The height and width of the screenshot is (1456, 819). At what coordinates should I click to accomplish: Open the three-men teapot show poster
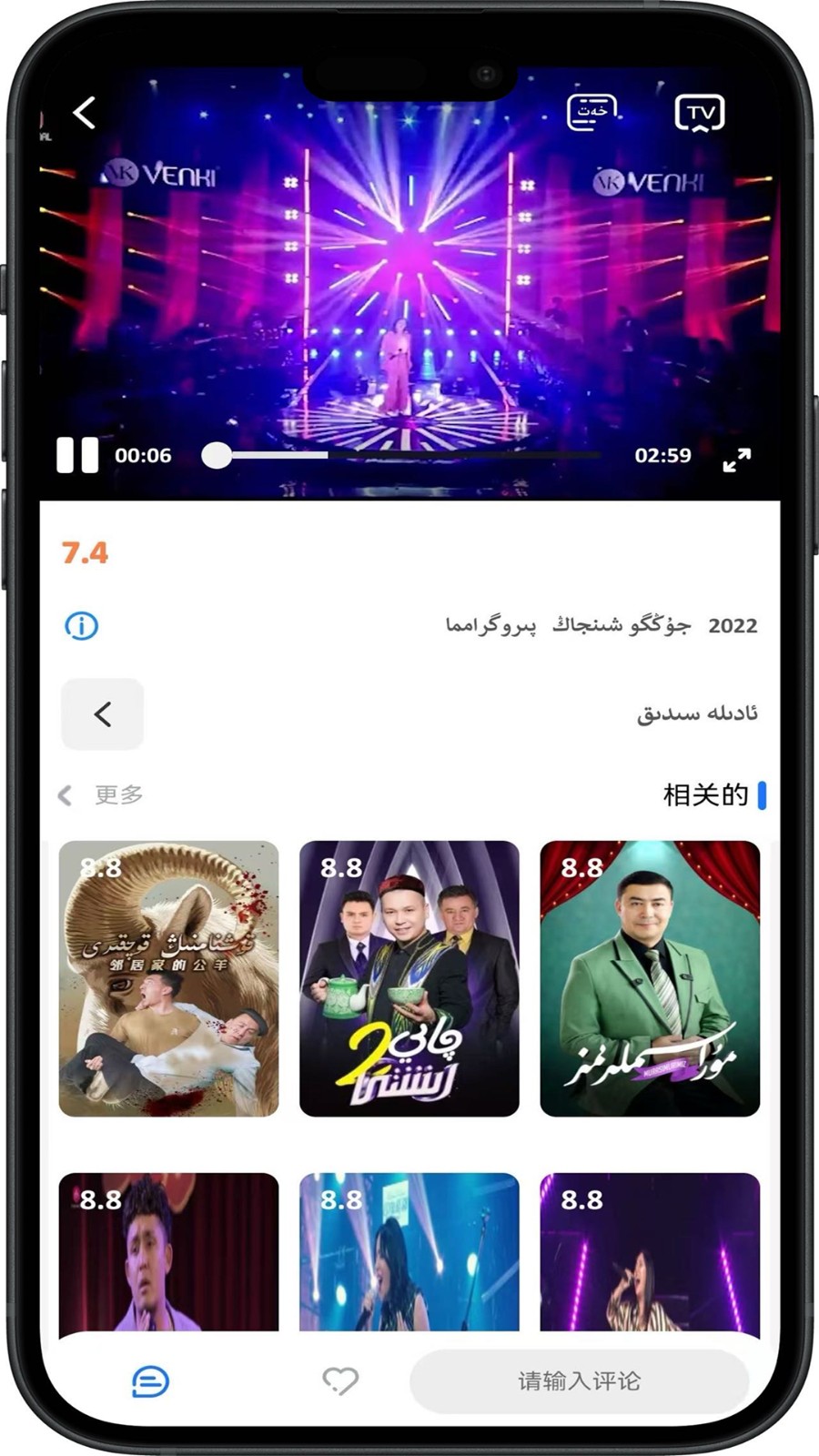click(x=409, y=978)
